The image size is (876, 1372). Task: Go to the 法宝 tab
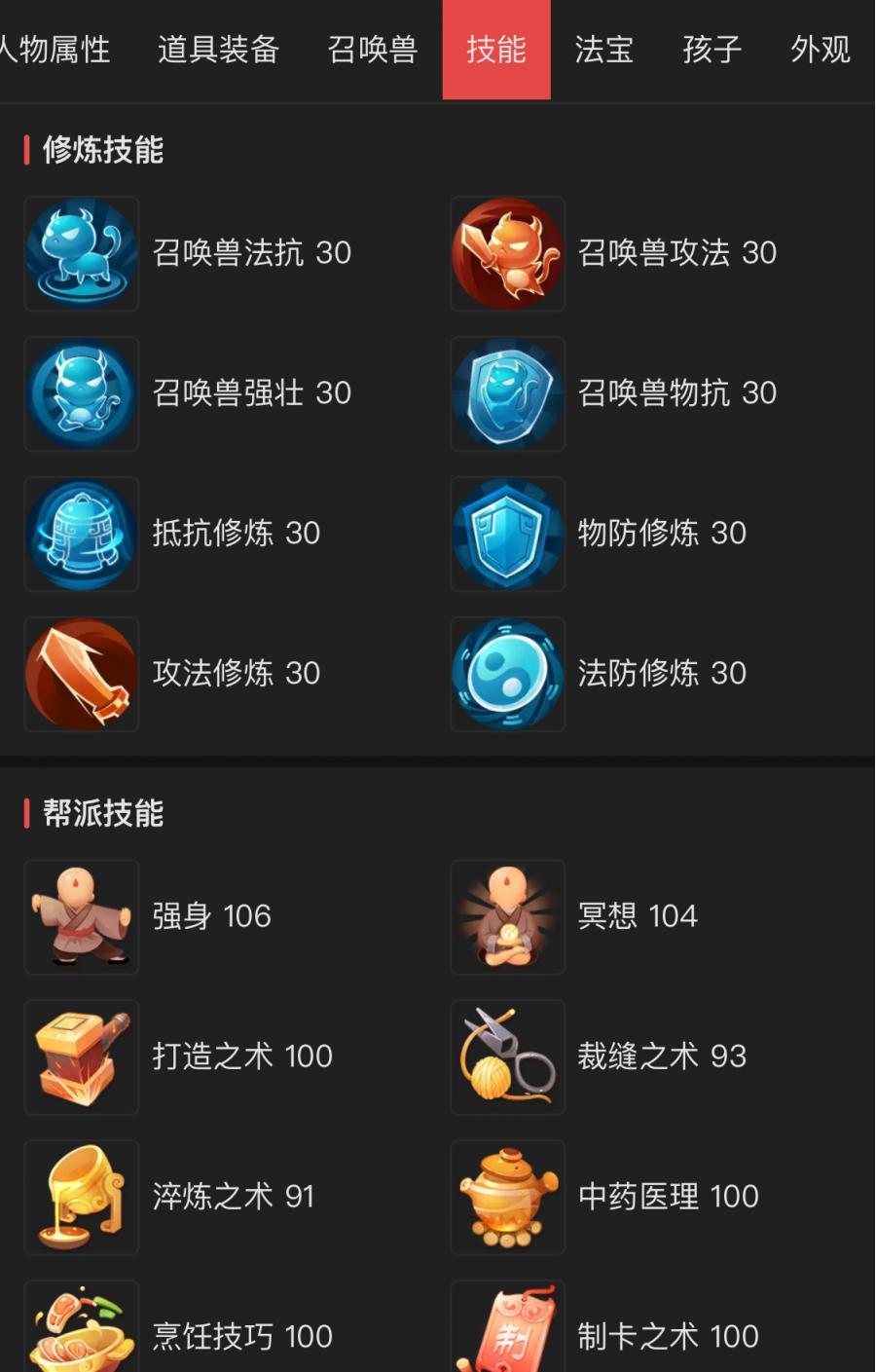[x=603, y=50]
